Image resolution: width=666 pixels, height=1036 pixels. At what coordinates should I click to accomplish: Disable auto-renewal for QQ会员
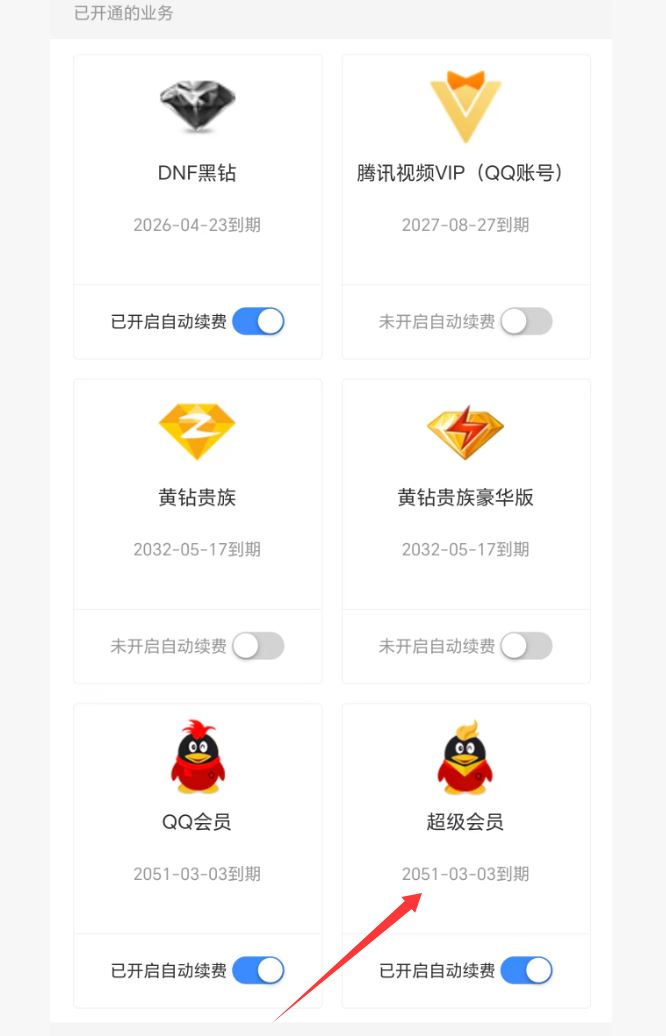click(x=258, y=970)
